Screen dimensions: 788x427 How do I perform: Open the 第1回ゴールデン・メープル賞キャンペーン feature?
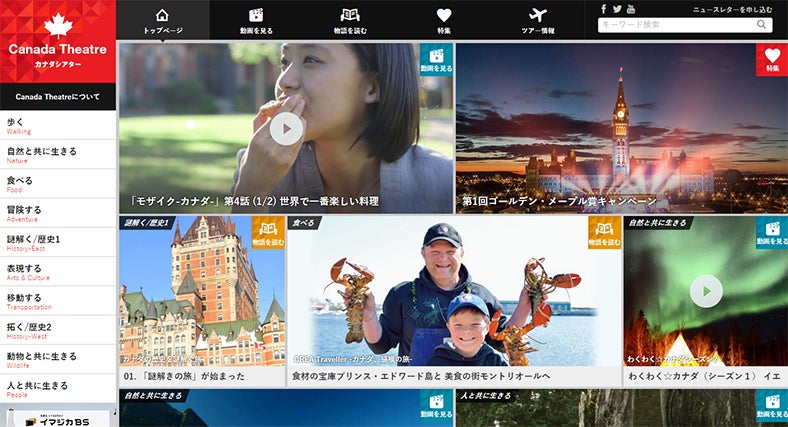coord(620,128)
